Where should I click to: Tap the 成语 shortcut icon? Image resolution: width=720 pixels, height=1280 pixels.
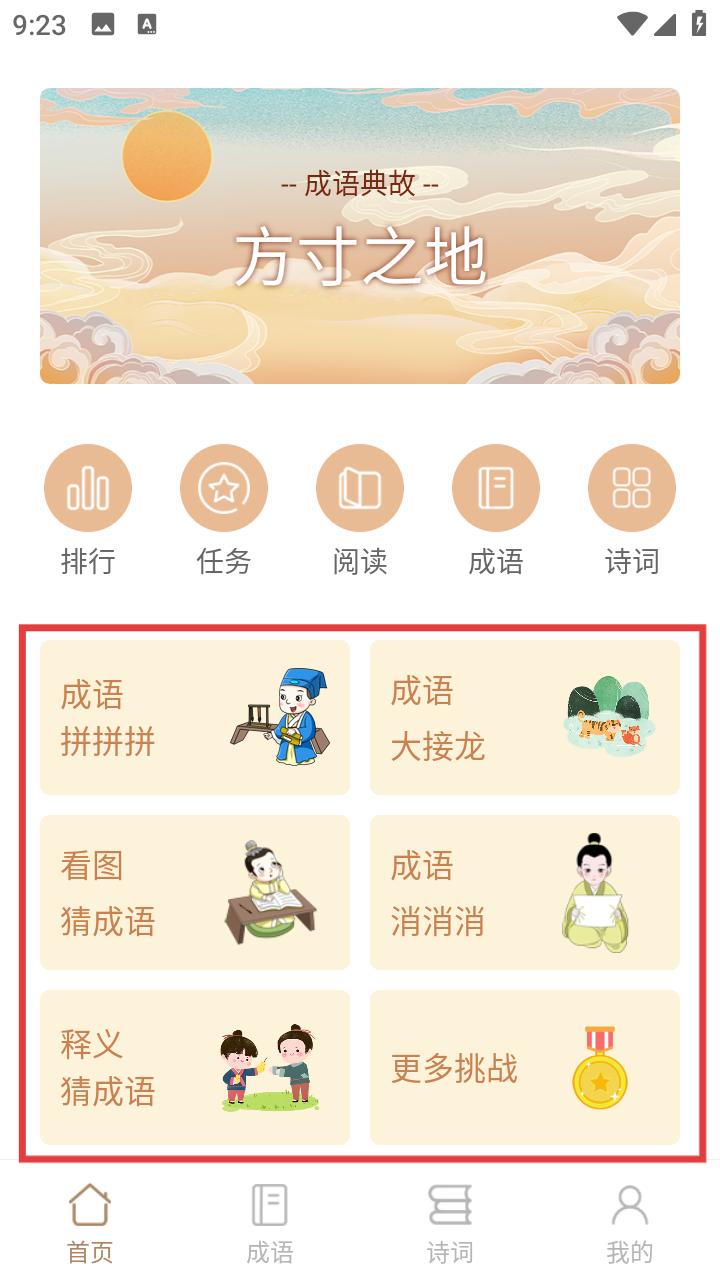pos(496,488)
